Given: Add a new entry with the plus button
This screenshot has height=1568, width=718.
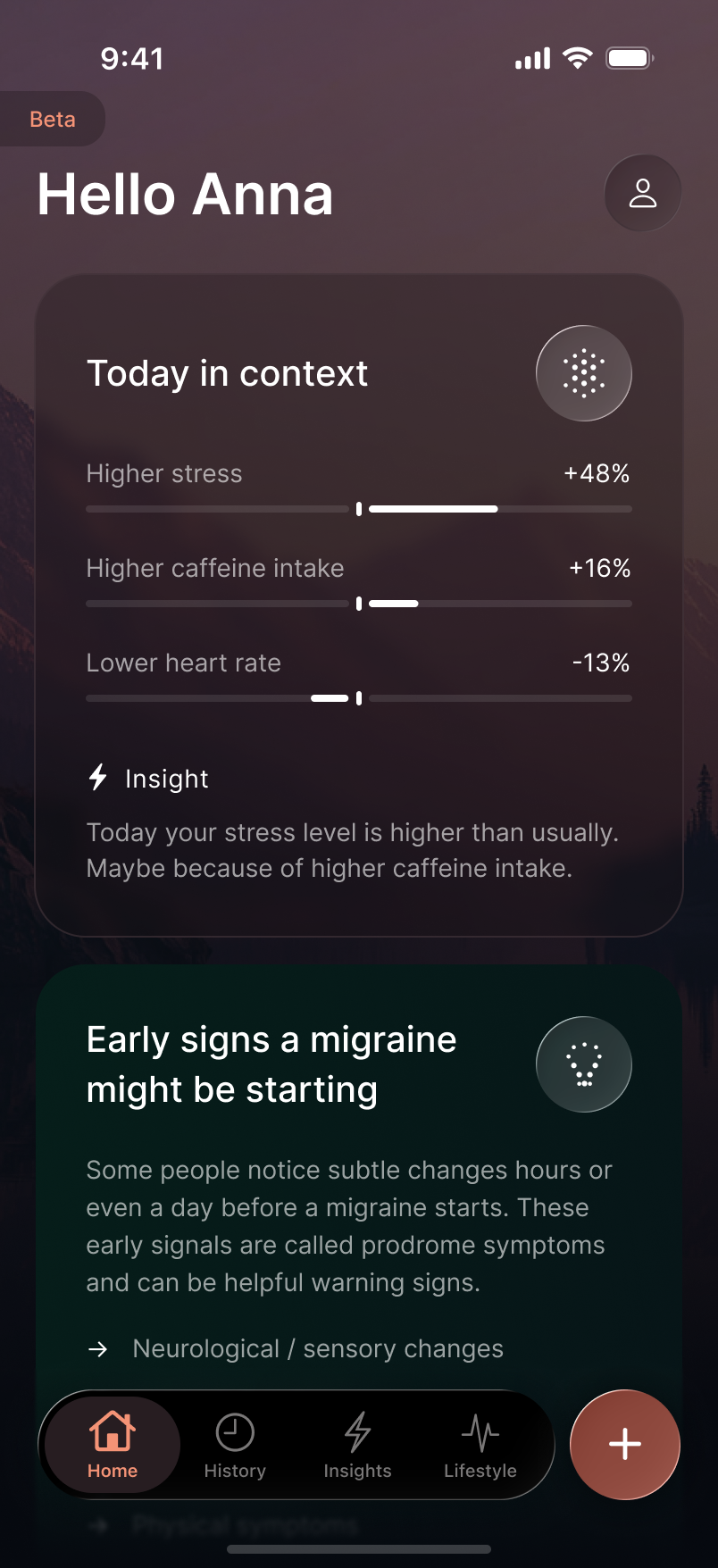Looking at the screenshot, I should coord(625,1445).
